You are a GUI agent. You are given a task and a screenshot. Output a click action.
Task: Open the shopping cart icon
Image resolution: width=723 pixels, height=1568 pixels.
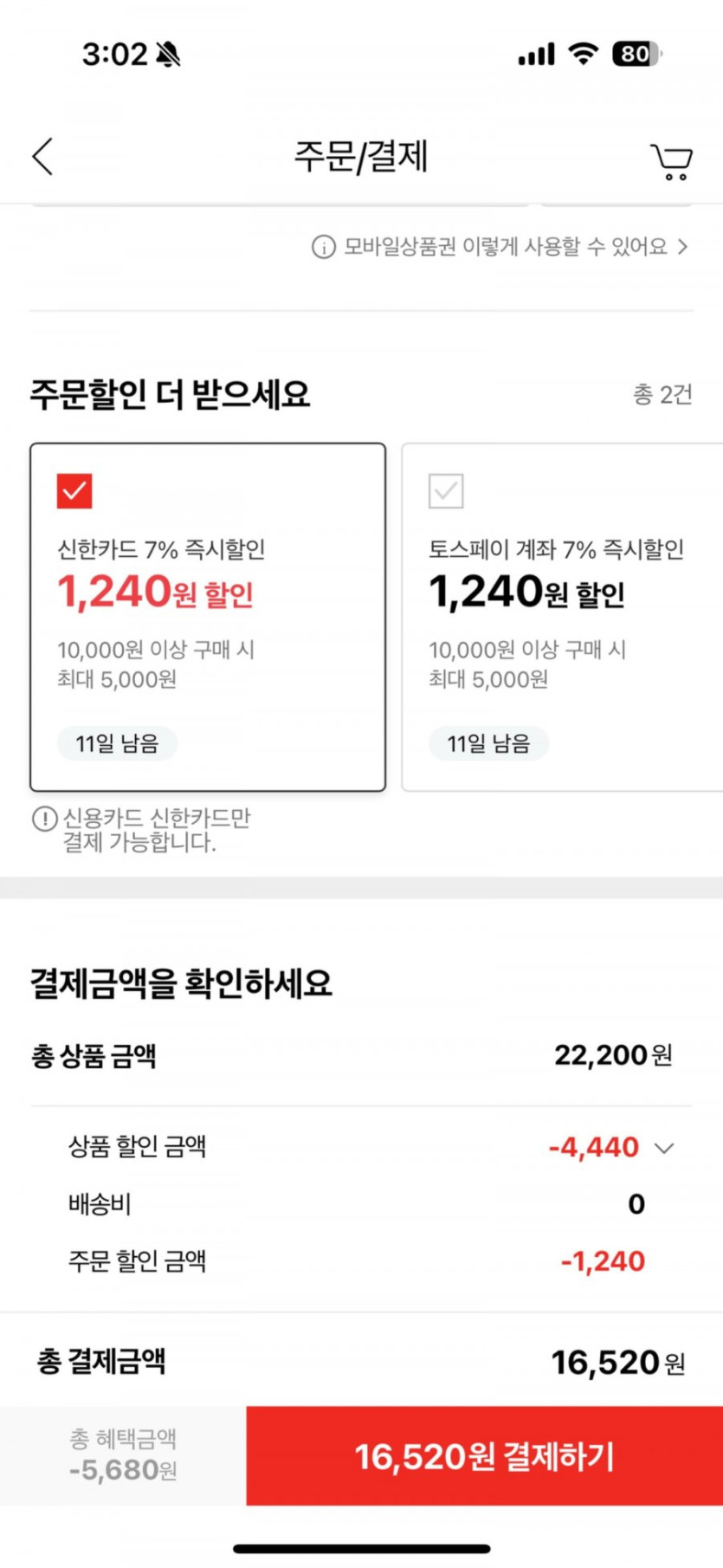click(671, 161)
